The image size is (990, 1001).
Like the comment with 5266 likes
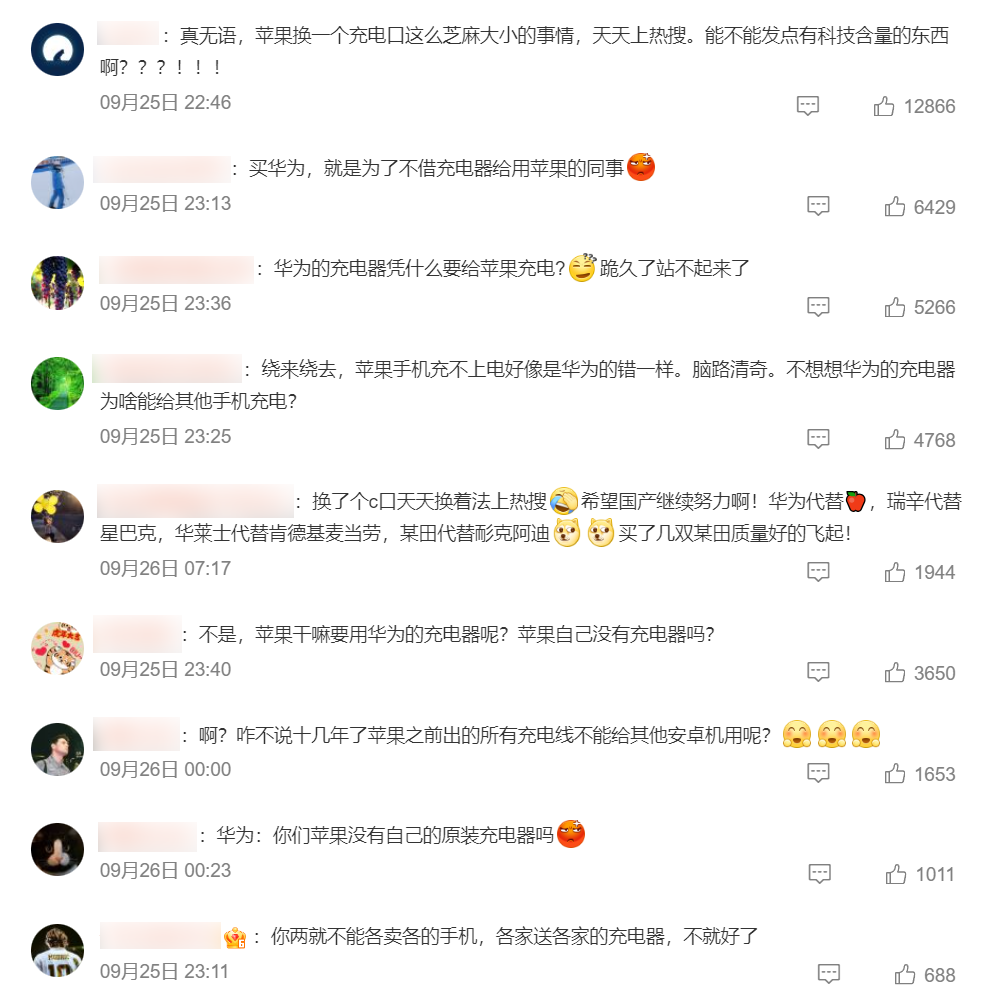(x=894, y=307)
